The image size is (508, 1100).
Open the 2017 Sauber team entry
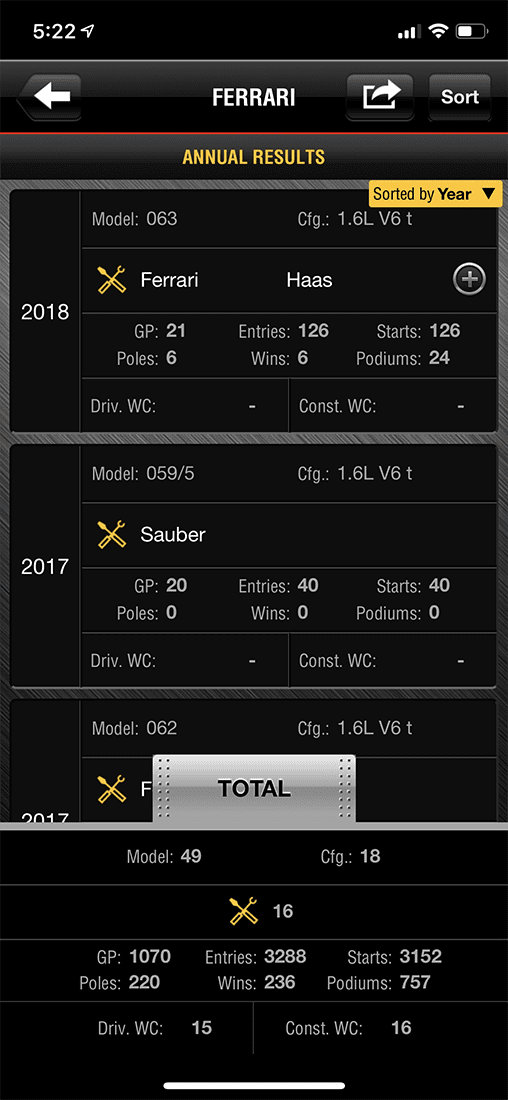pos(173,535)
